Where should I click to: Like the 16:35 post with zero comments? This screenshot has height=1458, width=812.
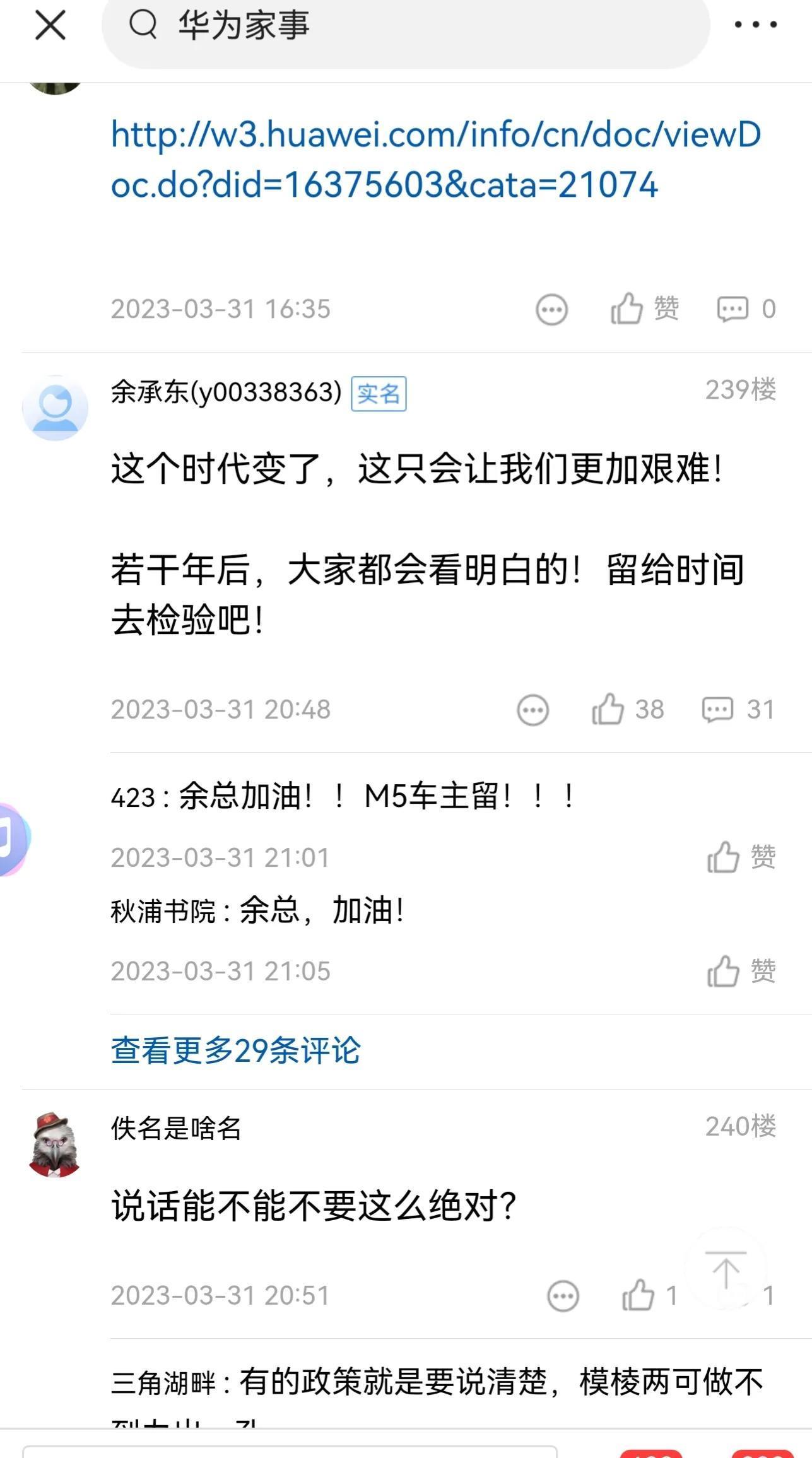coord(644,309)
